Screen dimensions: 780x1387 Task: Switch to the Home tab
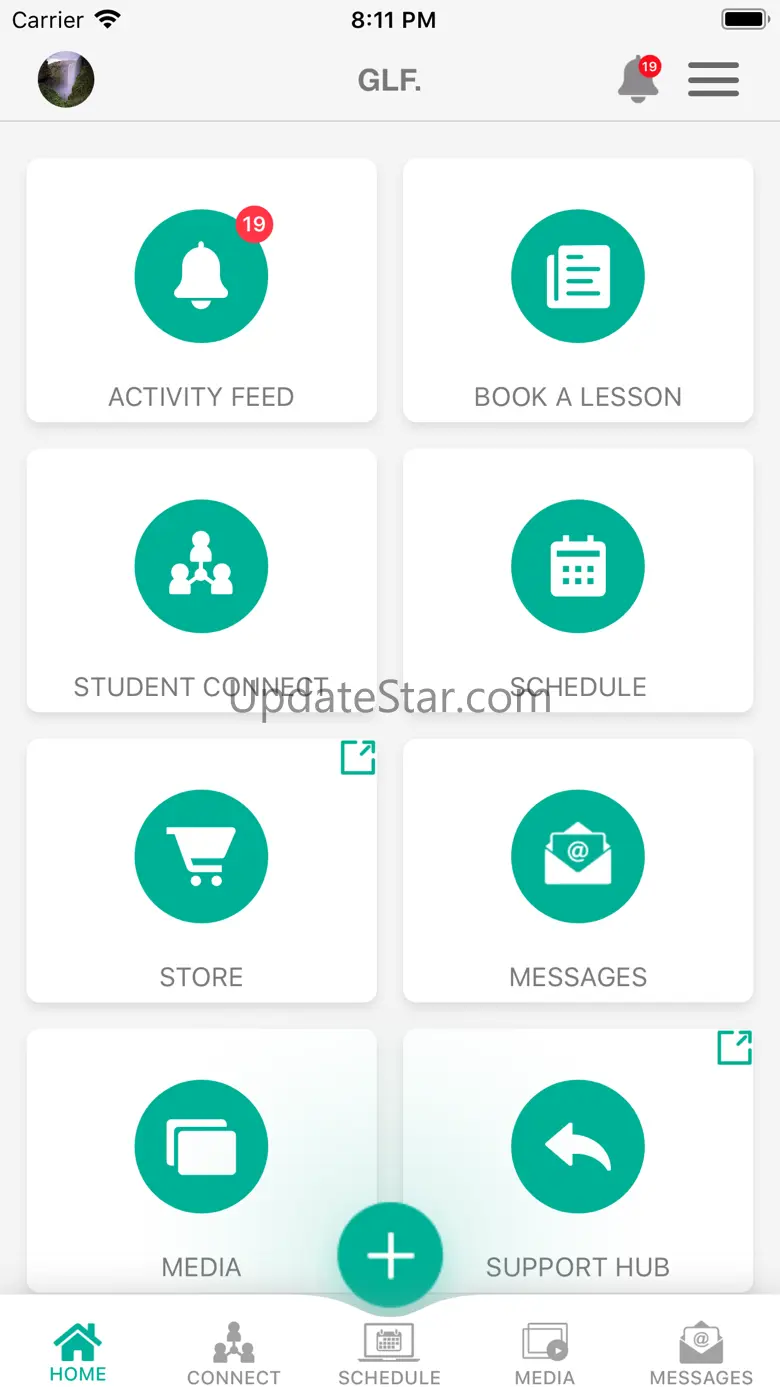coord(78,1352)
